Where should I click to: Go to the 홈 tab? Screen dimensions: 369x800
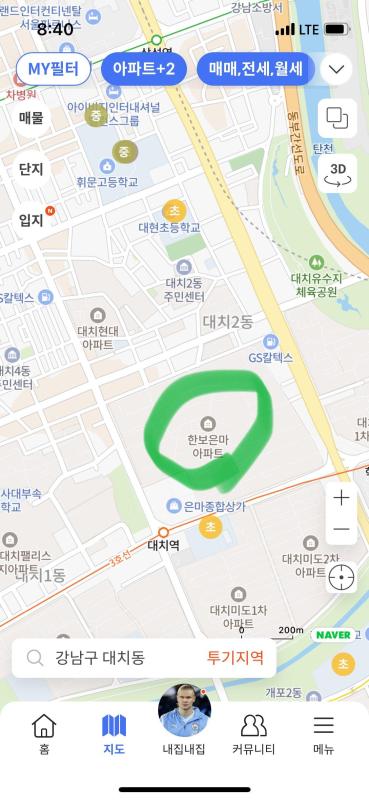click(44, 734)
